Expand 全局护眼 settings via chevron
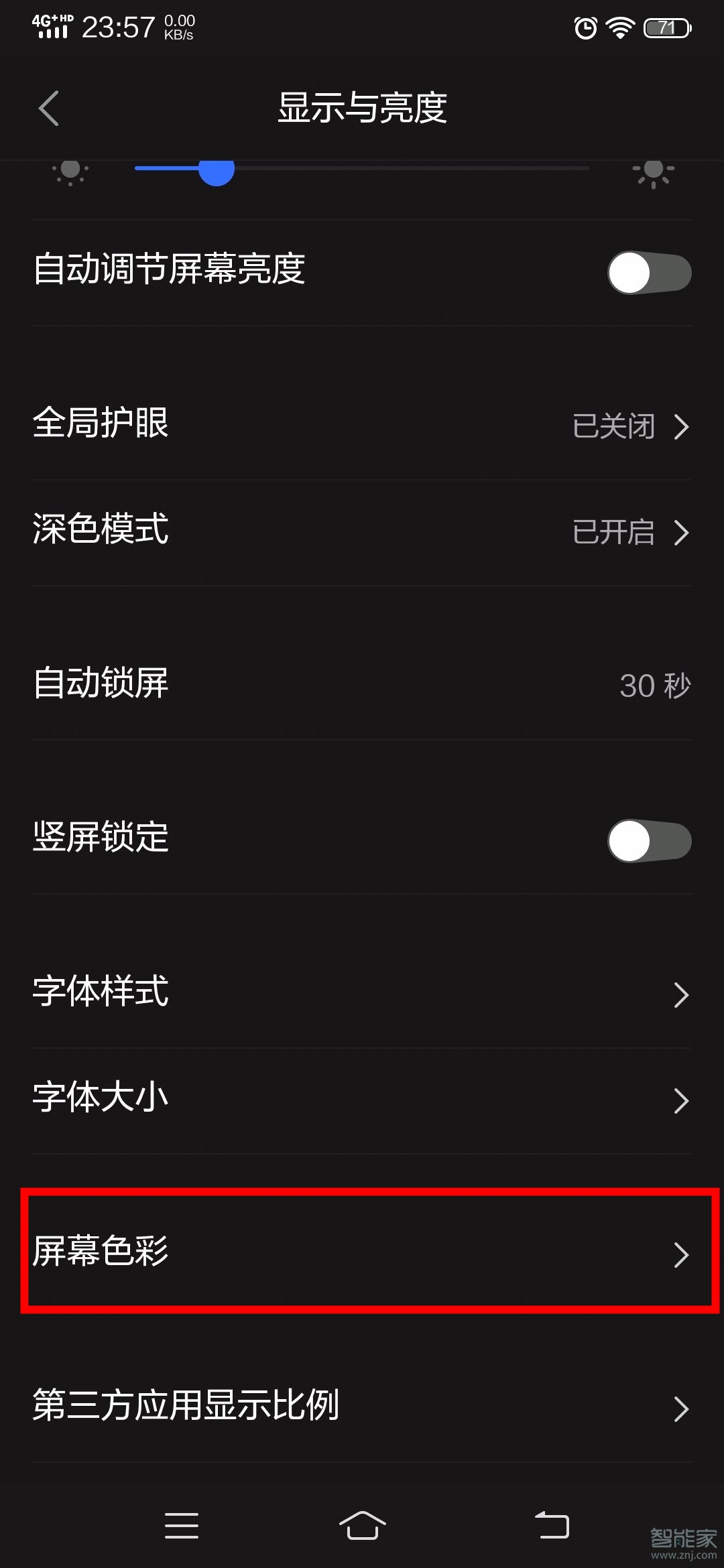The image size is (724, 1568). coord(682,426)
